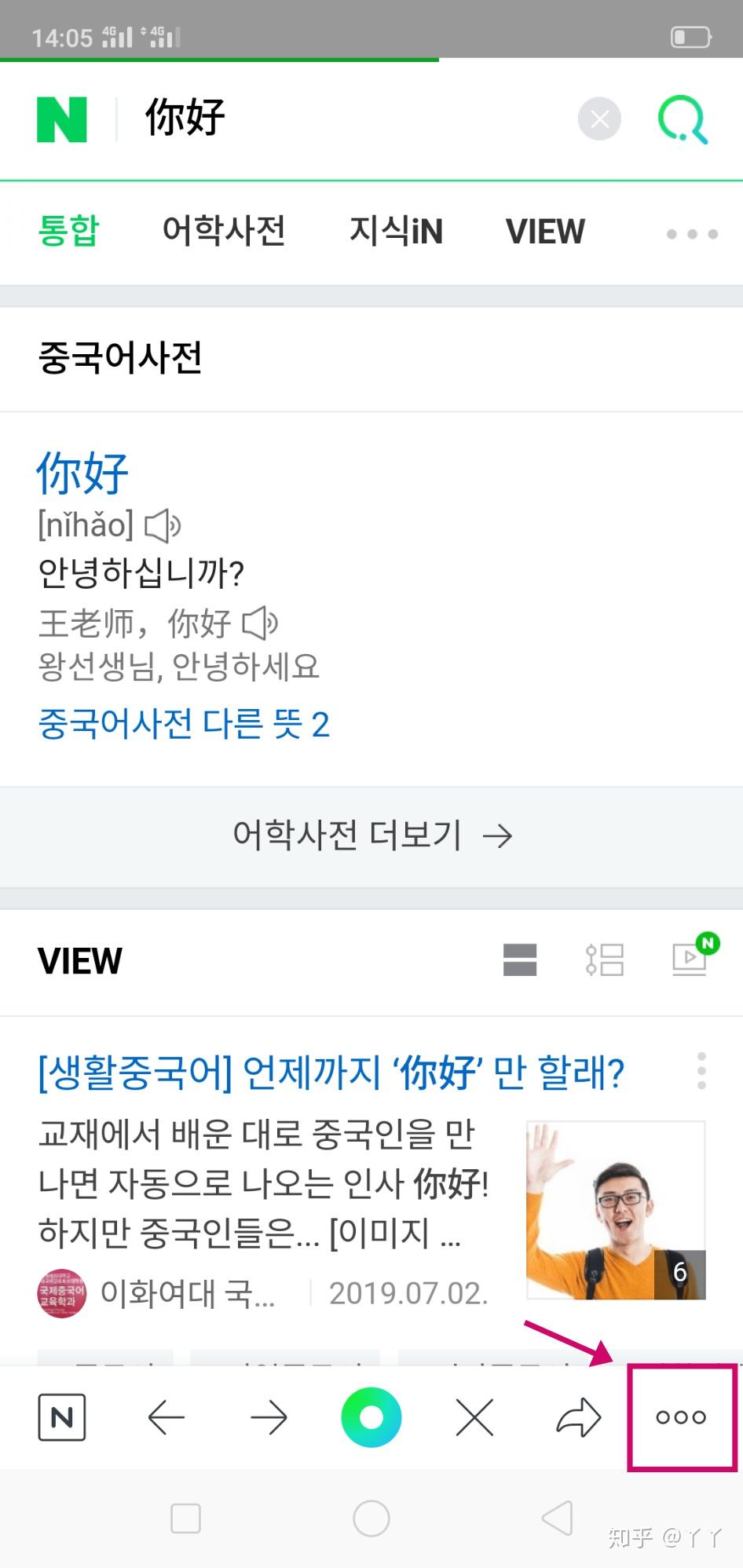Screen dimensions: 743x1568
Task: Open 중국어사전 다른 뜻 2 link
Action: [x=184, y=723]
